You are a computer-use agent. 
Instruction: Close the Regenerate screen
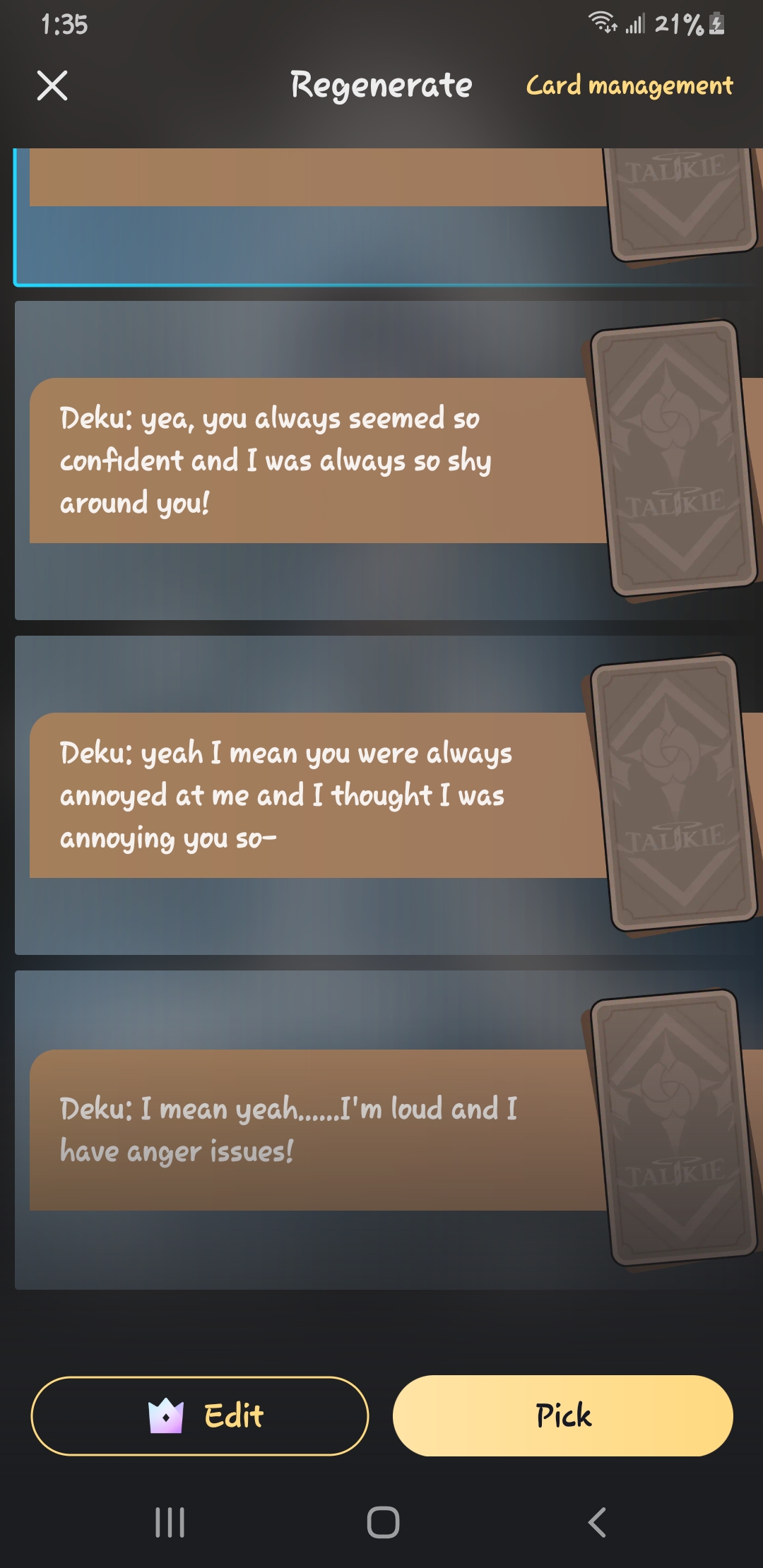[x=52, y=86]
